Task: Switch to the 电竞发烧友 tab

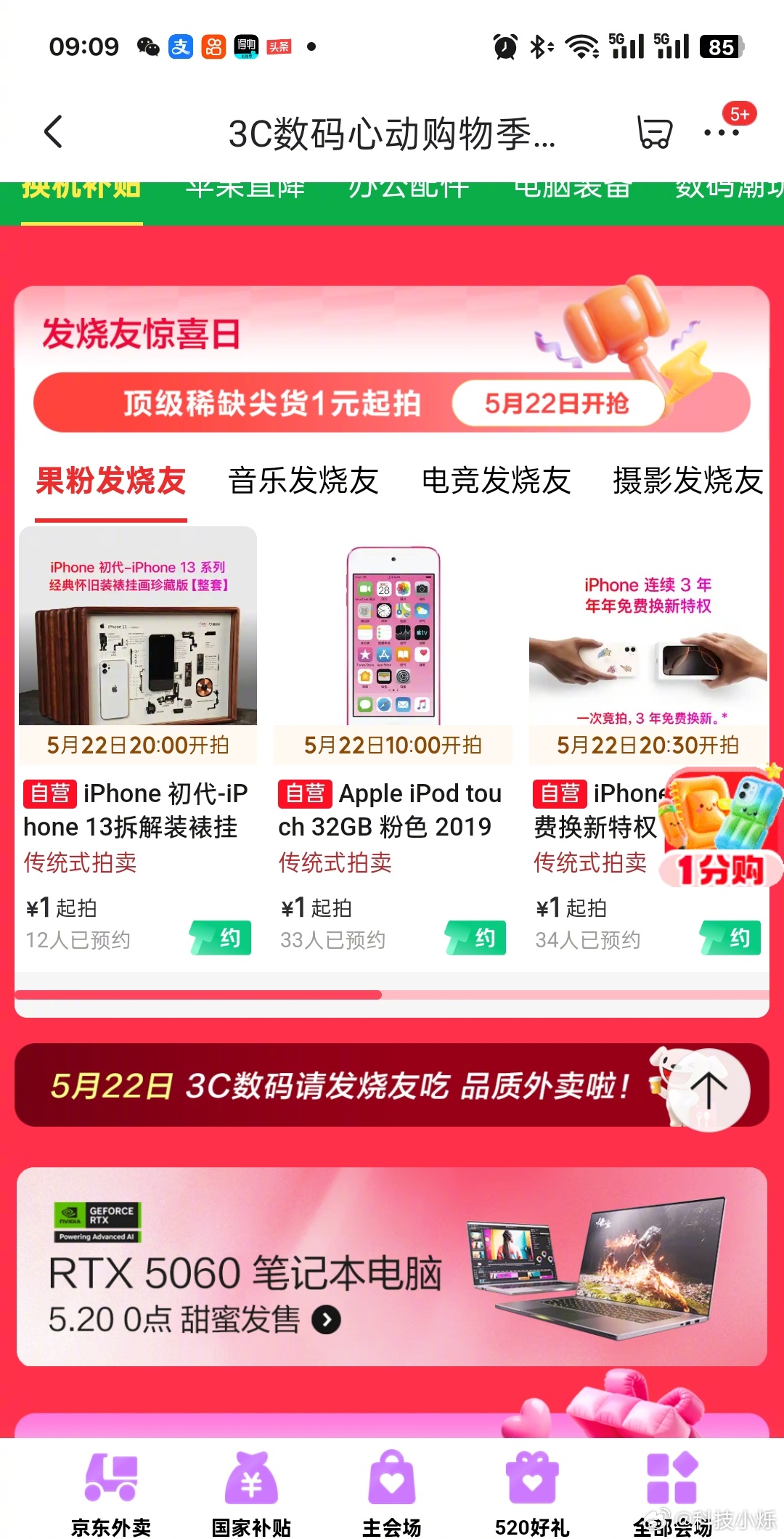Action: [x=497, y=481]
